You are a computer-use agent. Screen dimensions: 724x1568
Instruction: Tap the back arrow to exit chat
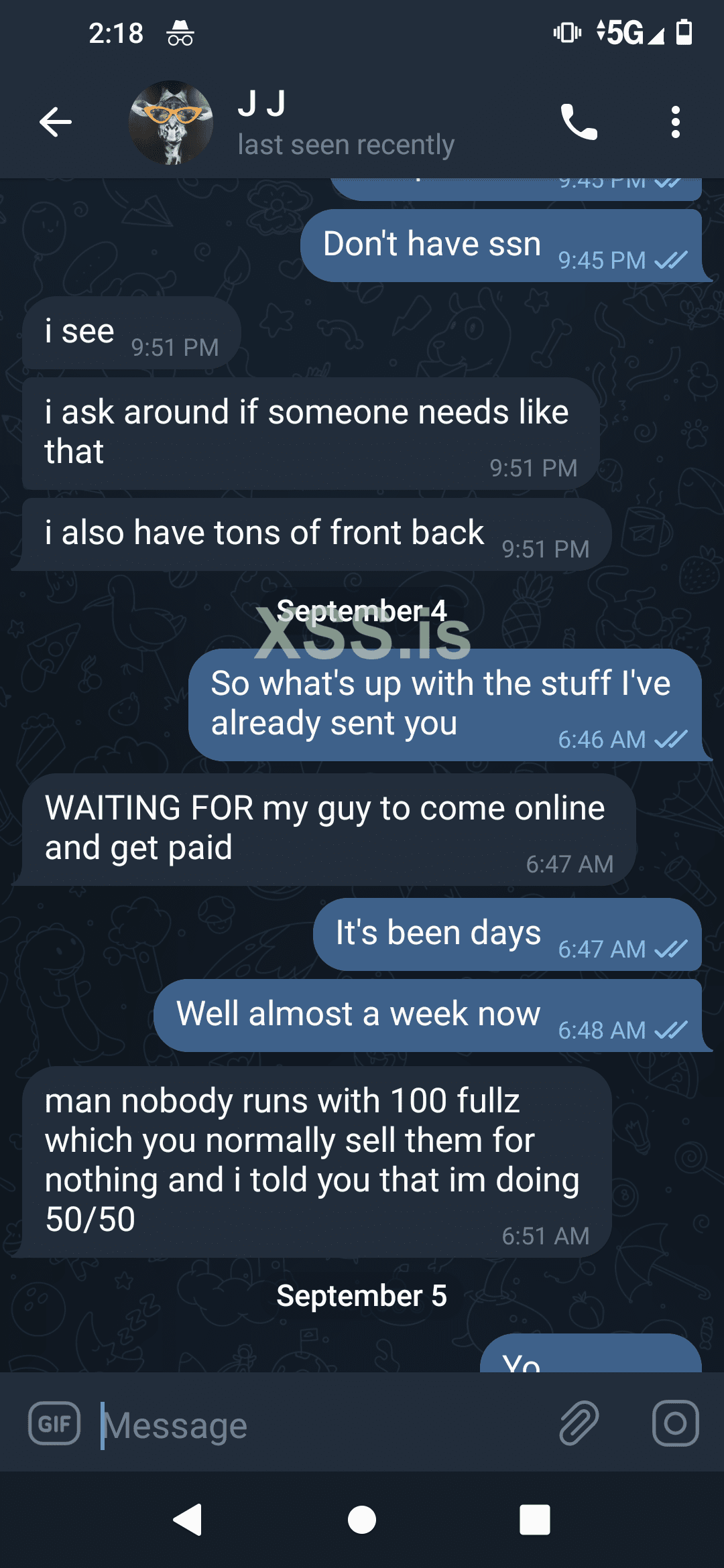click(56, 122)
